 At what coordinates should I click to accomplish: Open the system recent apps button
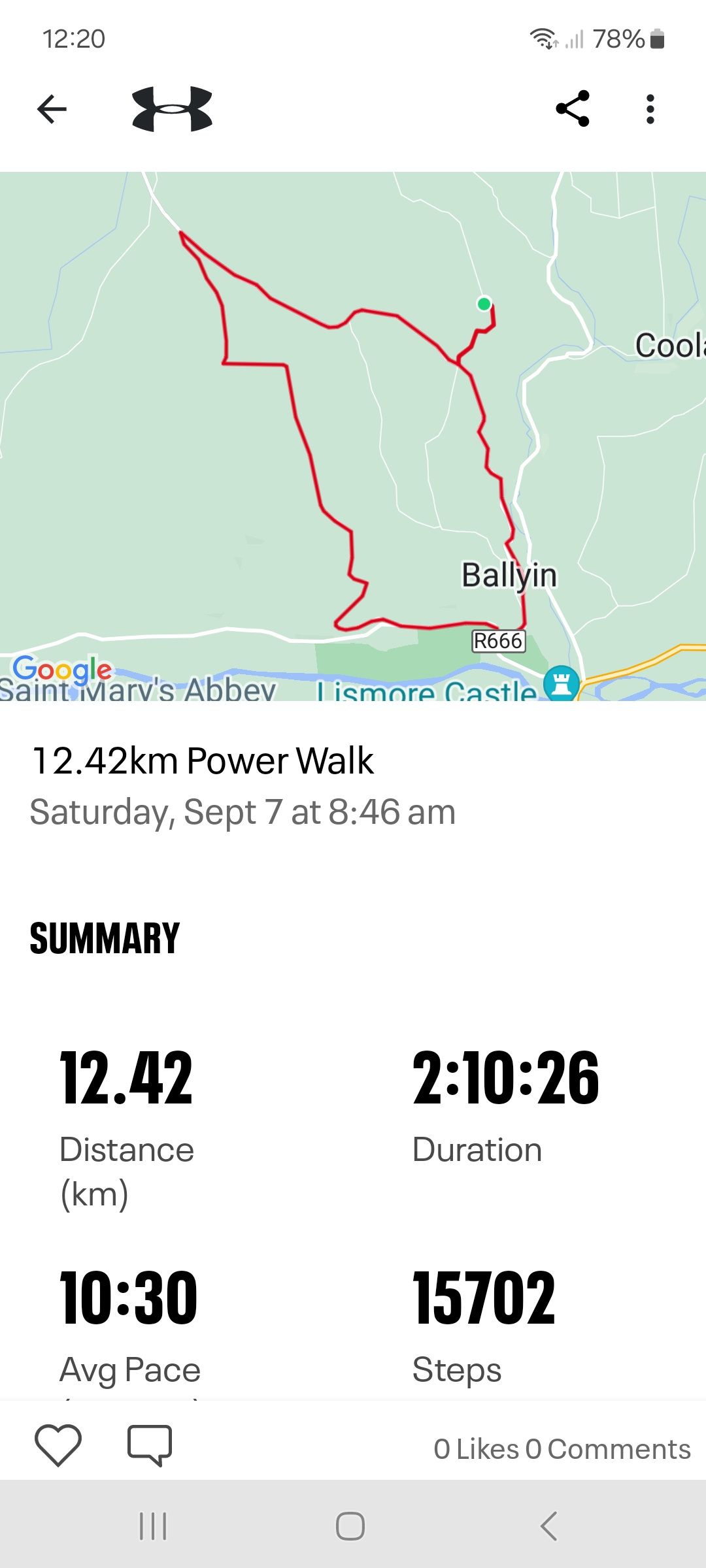(153, 1527)
